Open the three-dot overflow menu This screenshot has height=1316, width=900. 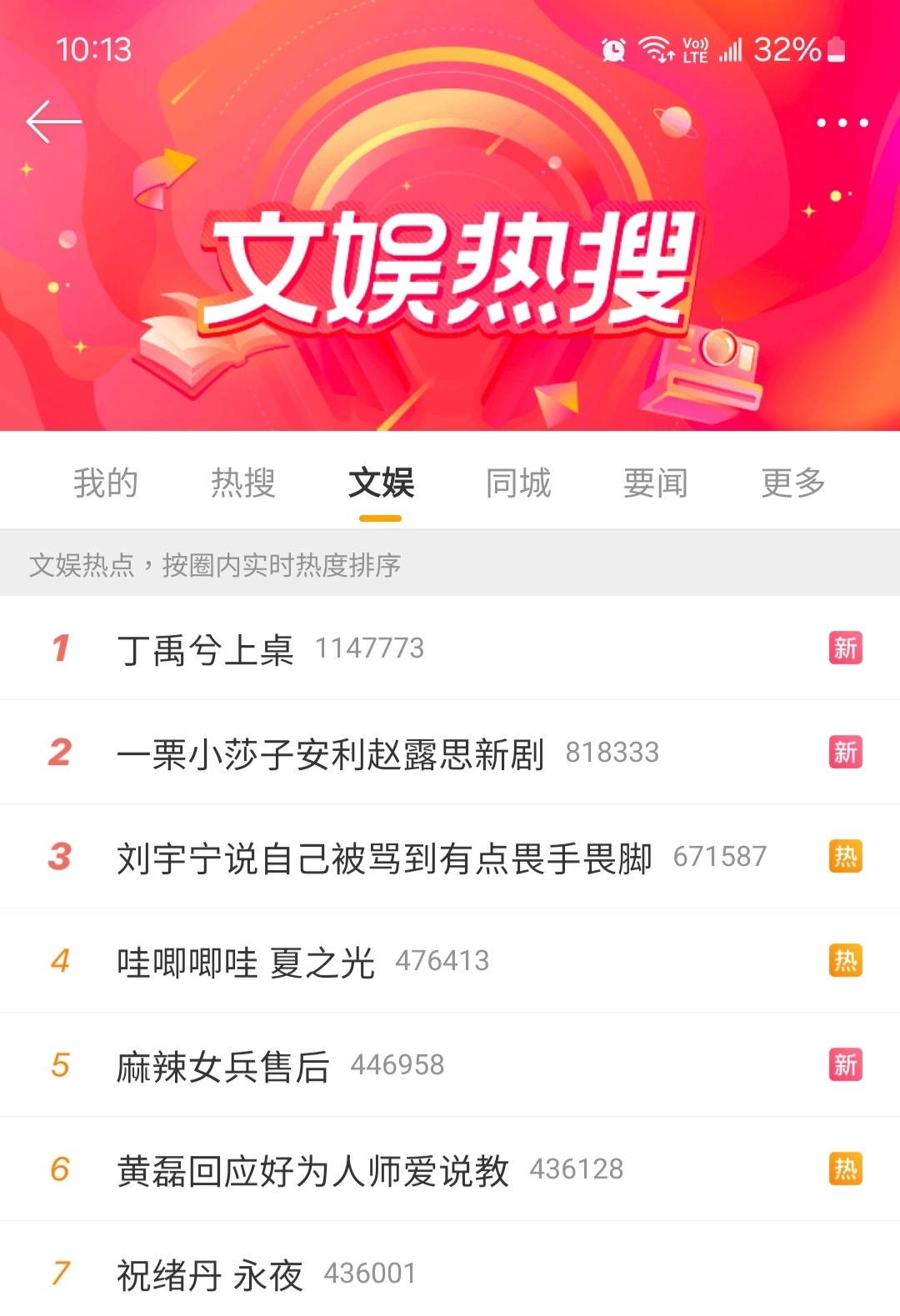pos(842,123)
